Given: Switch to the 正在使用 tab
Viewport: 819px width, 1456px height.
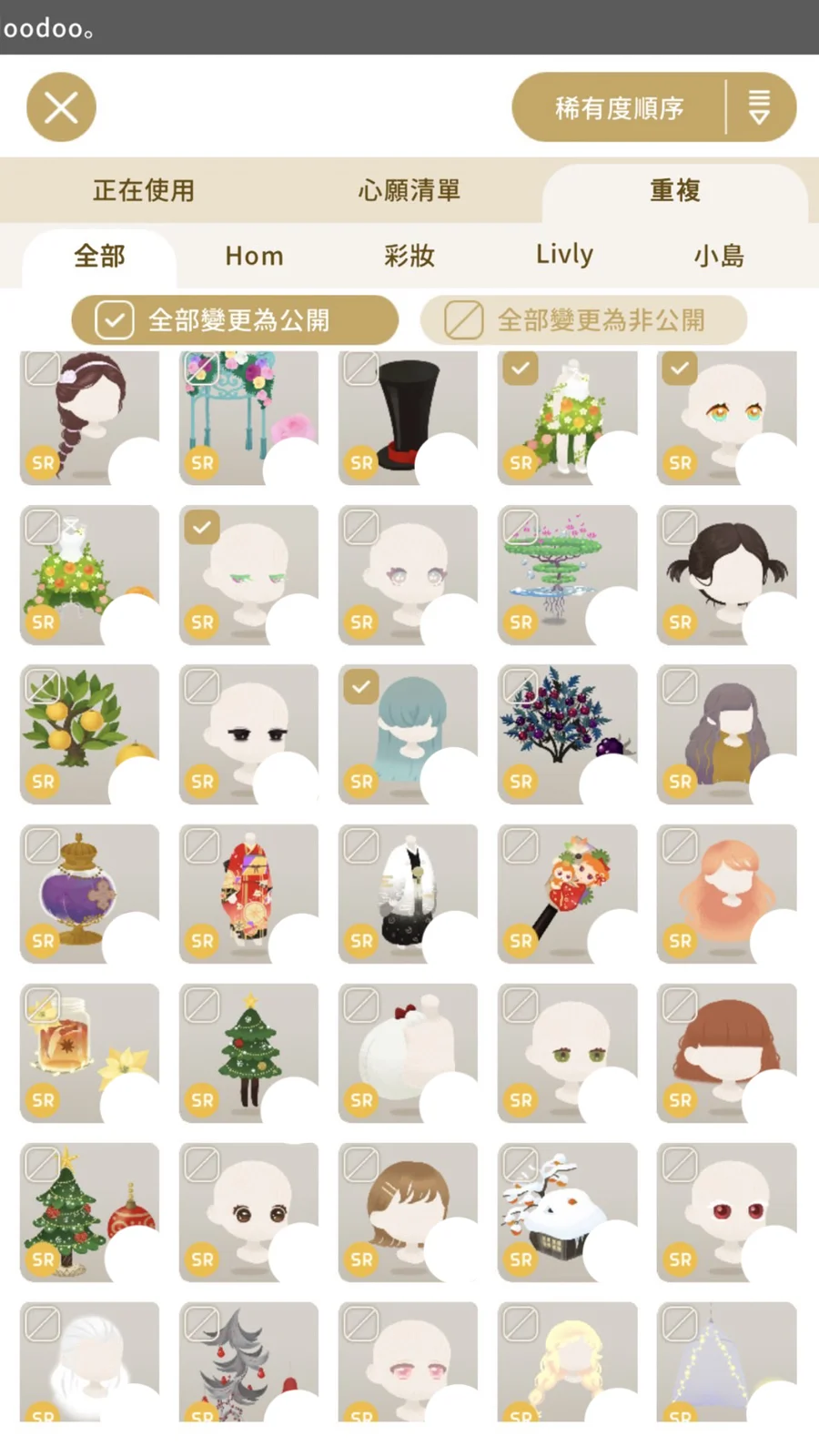Looking at the screenshot, I should point(144,190).
